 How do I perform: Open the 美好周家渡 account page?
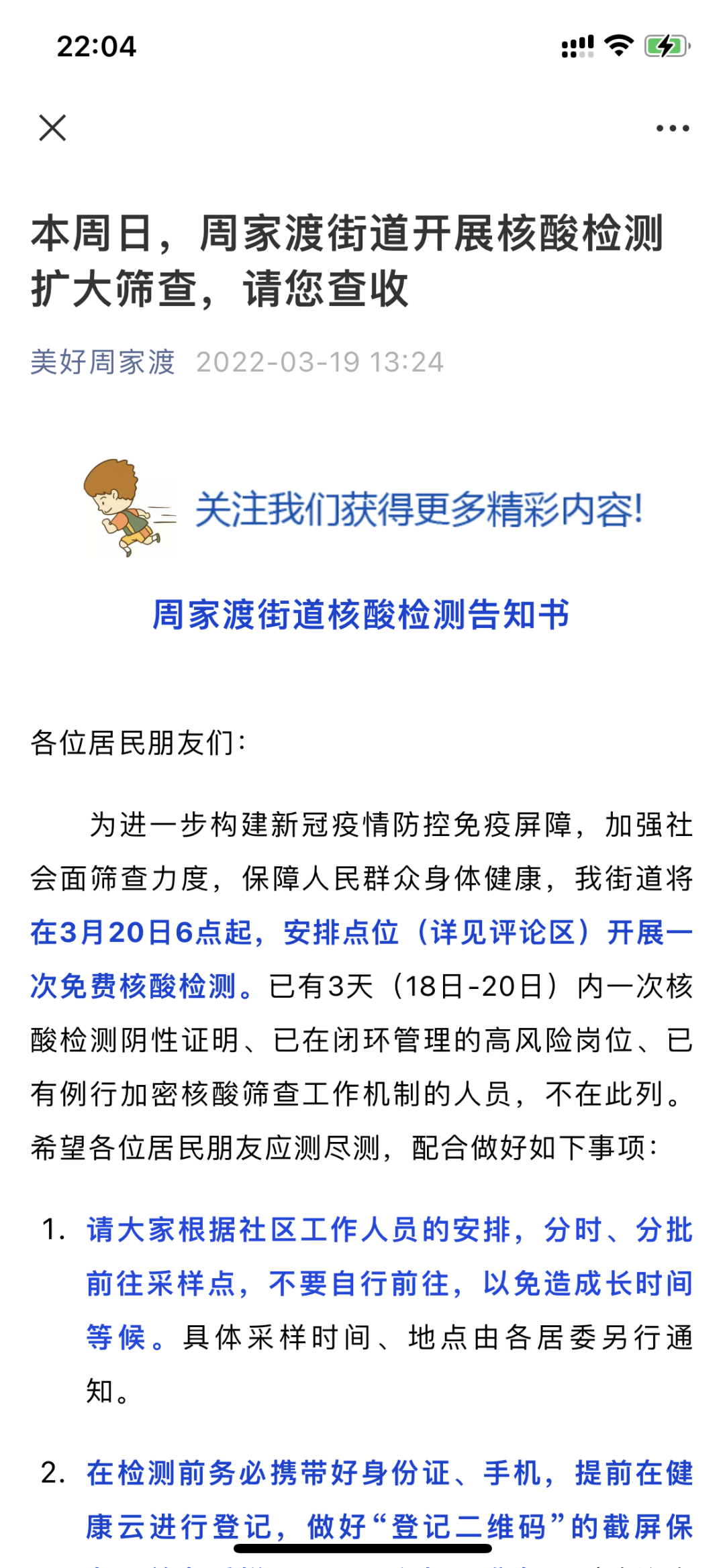pos(103,362)
